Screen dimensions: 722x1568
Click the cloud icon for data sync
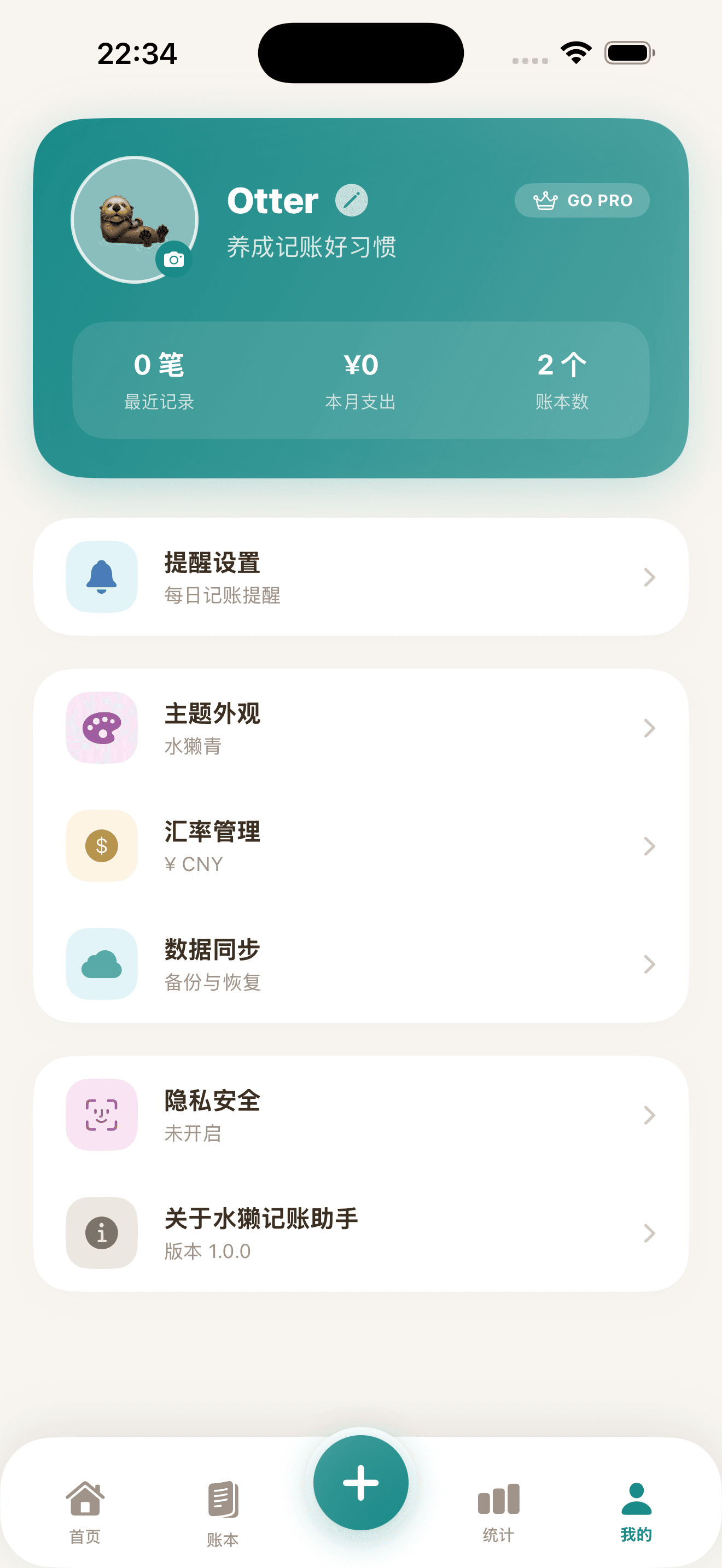[101, 965]
